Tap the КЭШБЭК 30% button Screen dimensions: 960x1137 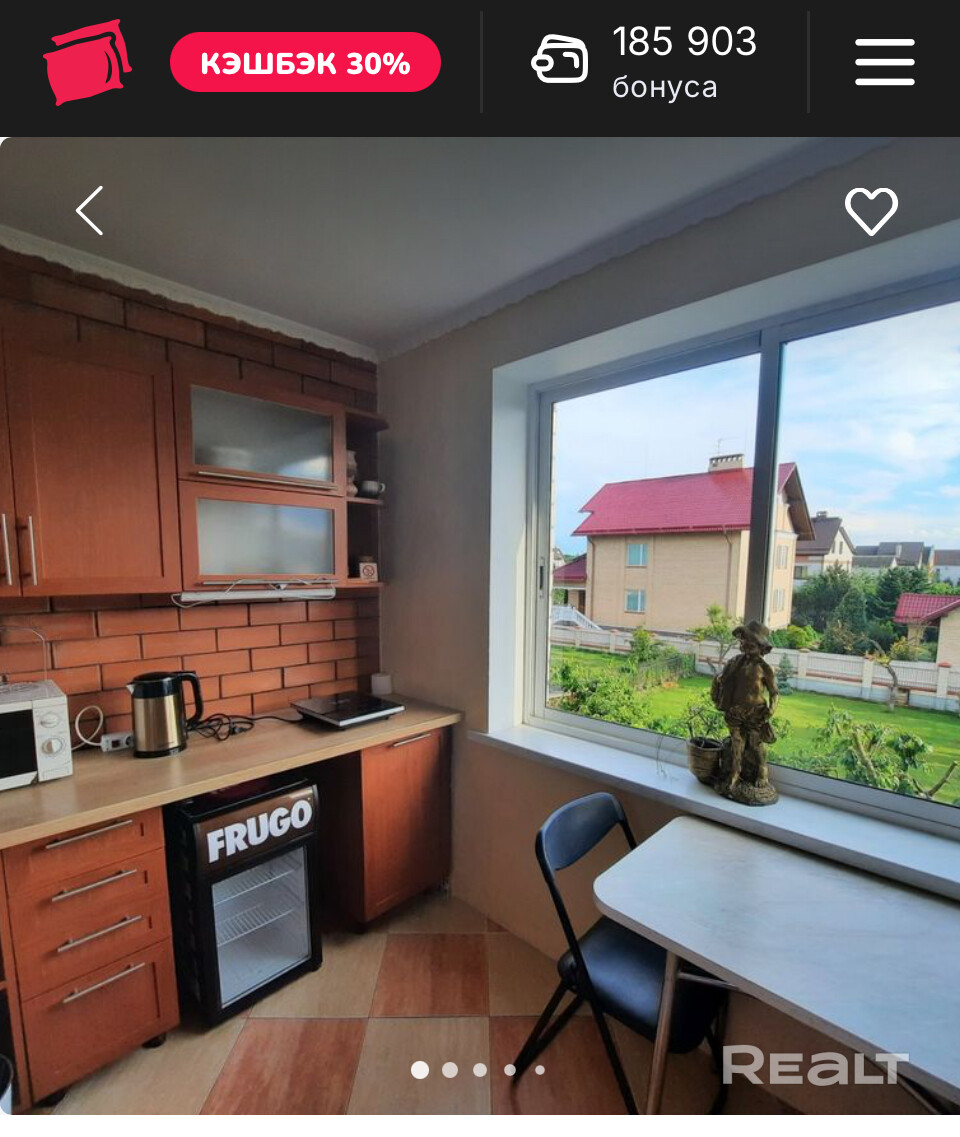click(305, 63)
